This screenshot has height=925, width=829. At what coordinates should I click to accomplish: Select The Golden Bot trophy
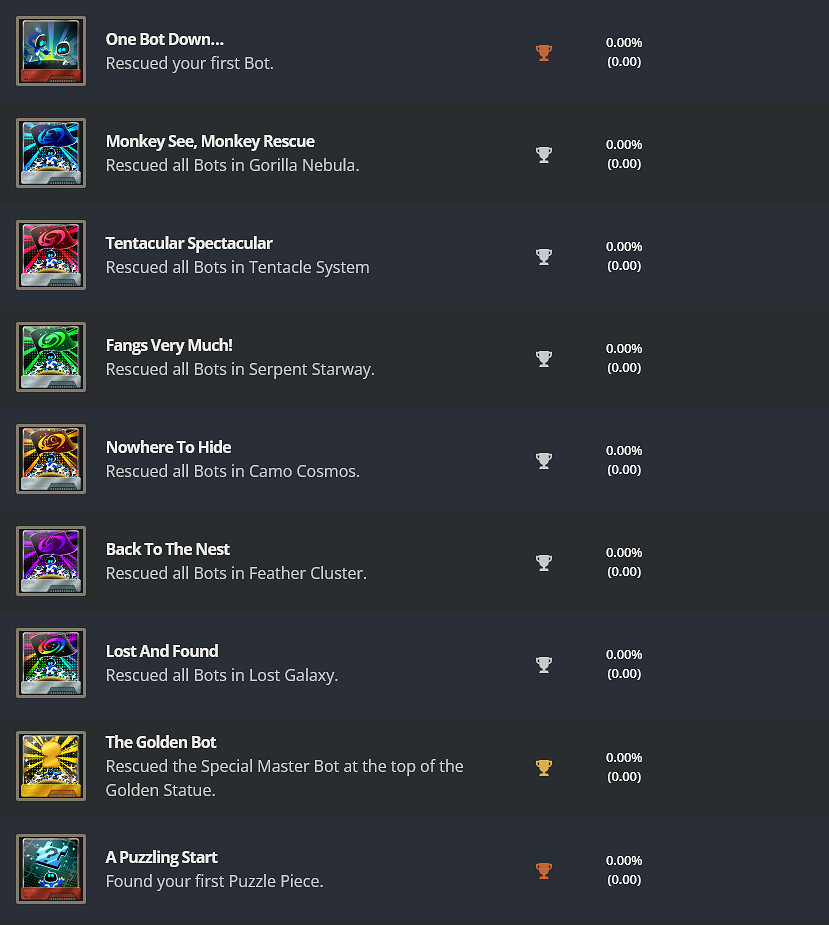point(161,743)
